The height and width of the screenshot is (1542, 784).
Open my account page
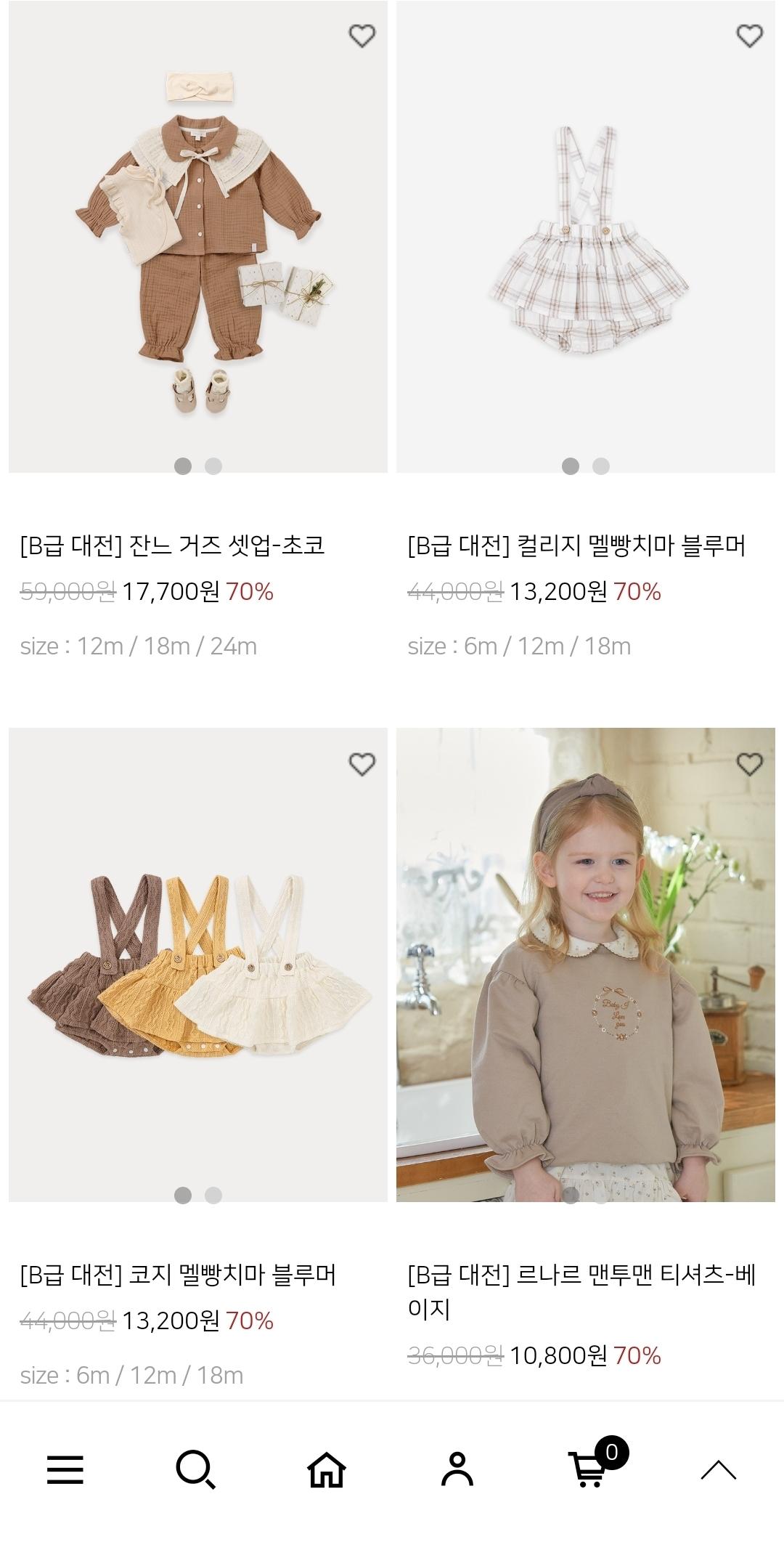[457, 1470]
